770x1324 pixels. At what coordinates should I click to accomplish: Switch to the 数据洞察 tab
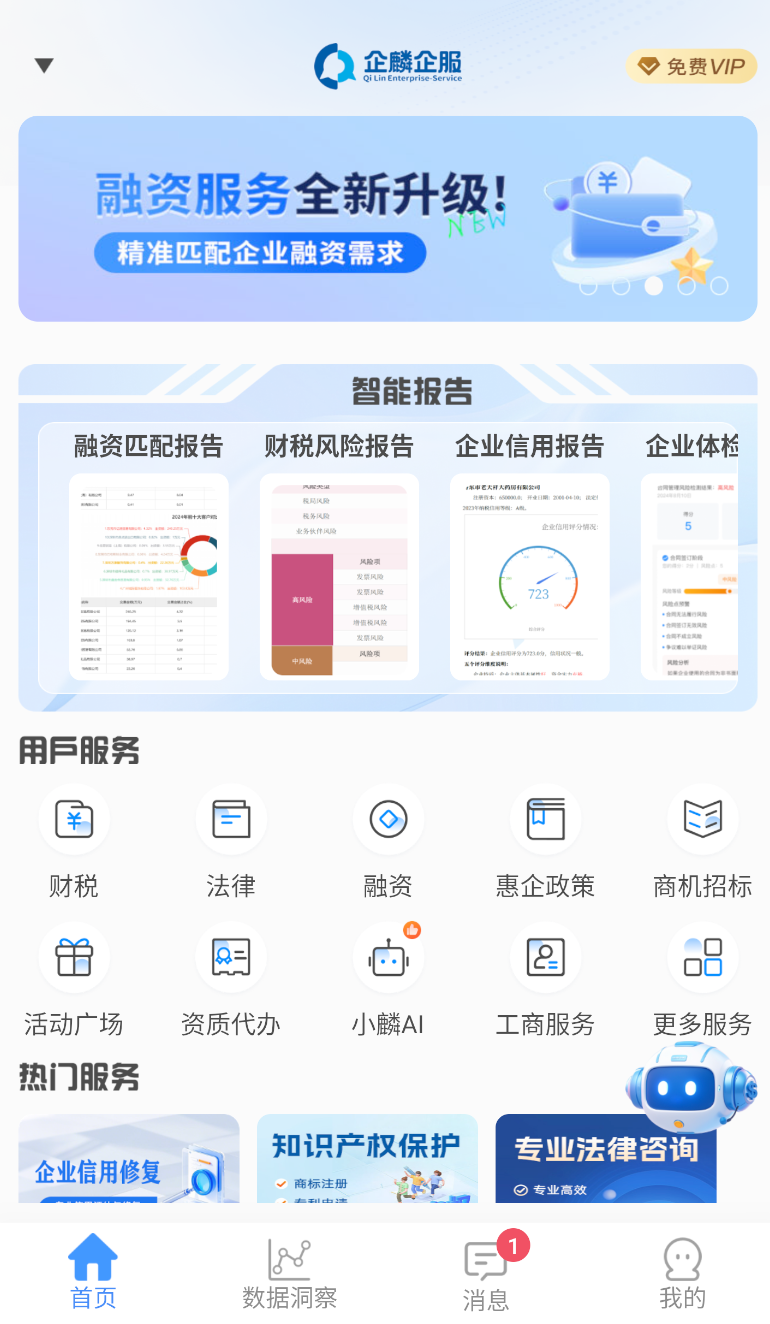[x=289, y=1273]
